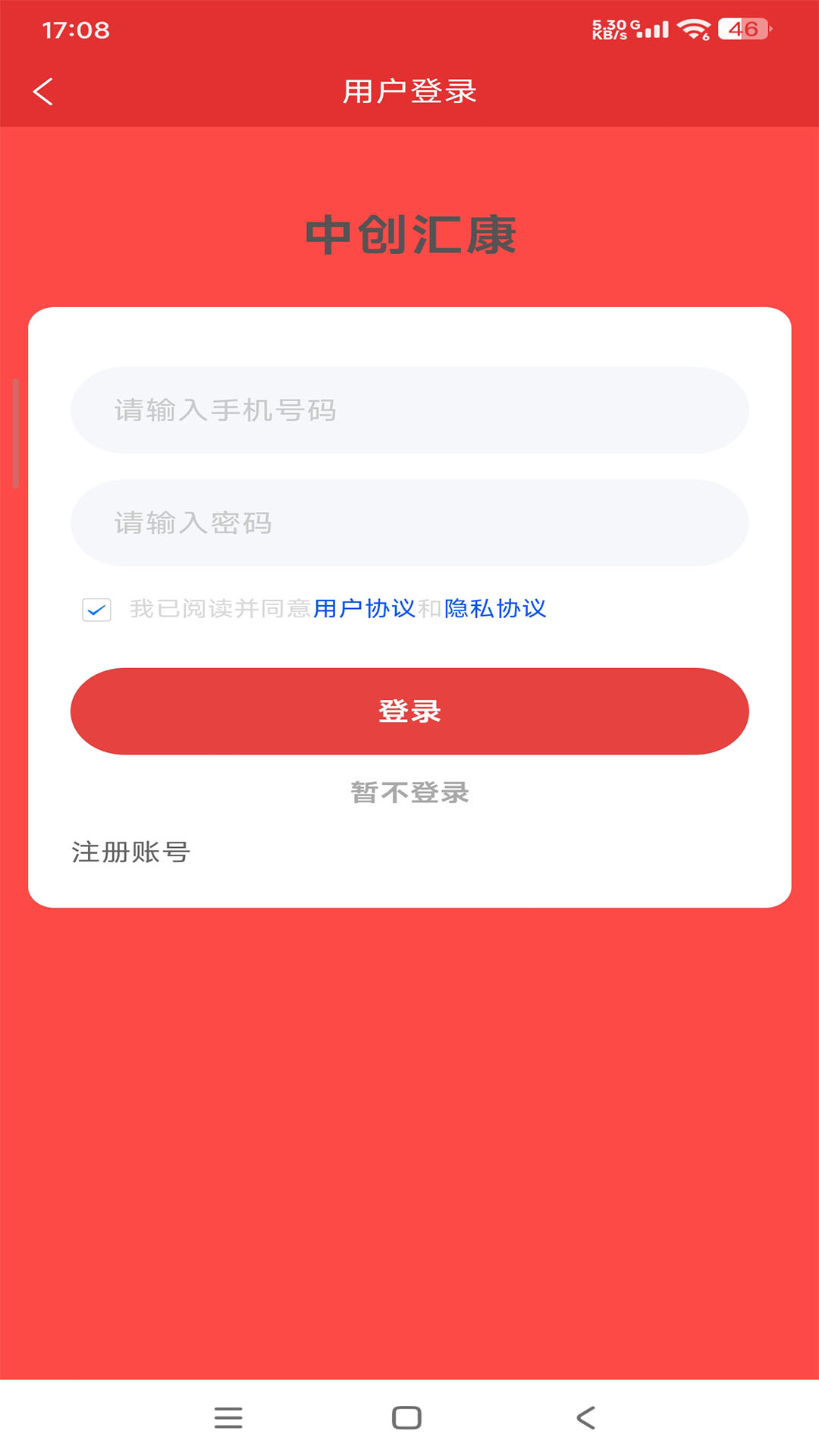Tap the Wi-Fi status icon
Image resolution: width=819 pixels, height=1456 pixels.
pos(692,29)
